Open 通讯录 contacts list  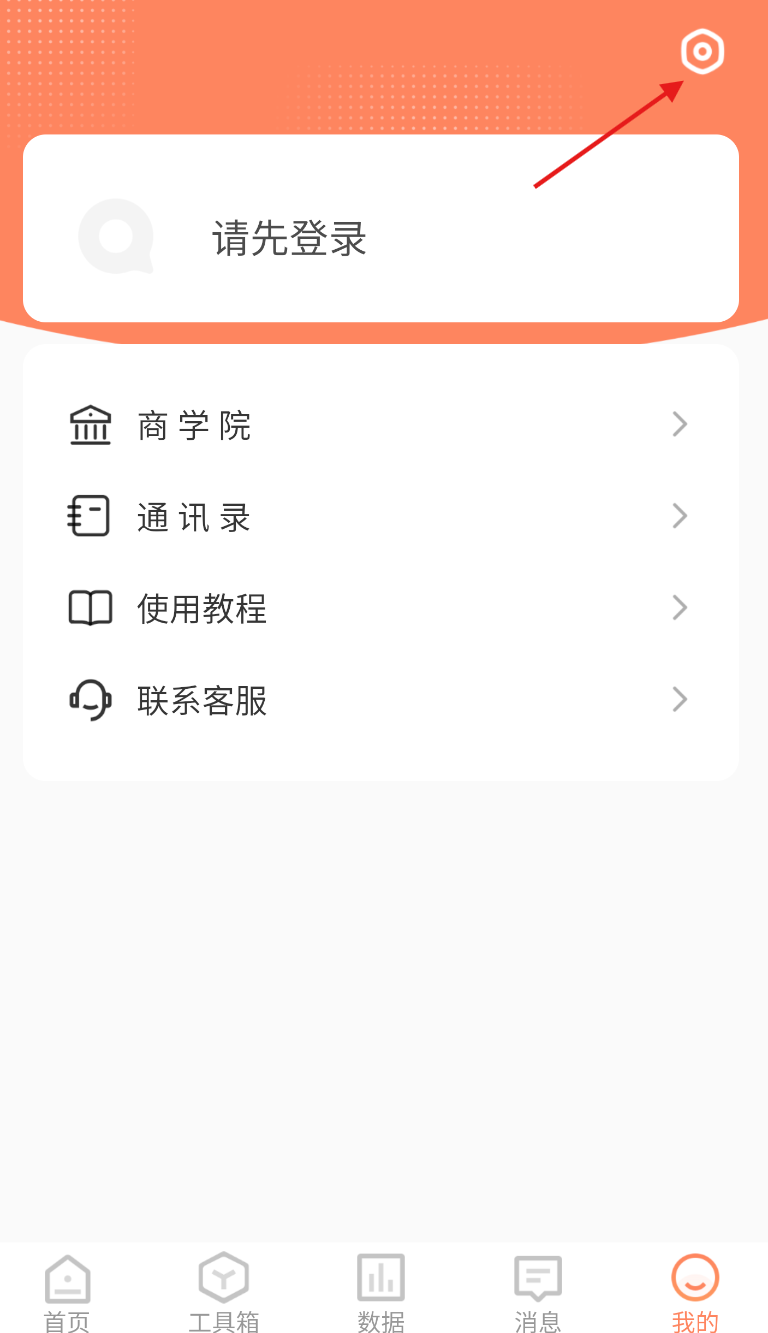pos(380,517)
